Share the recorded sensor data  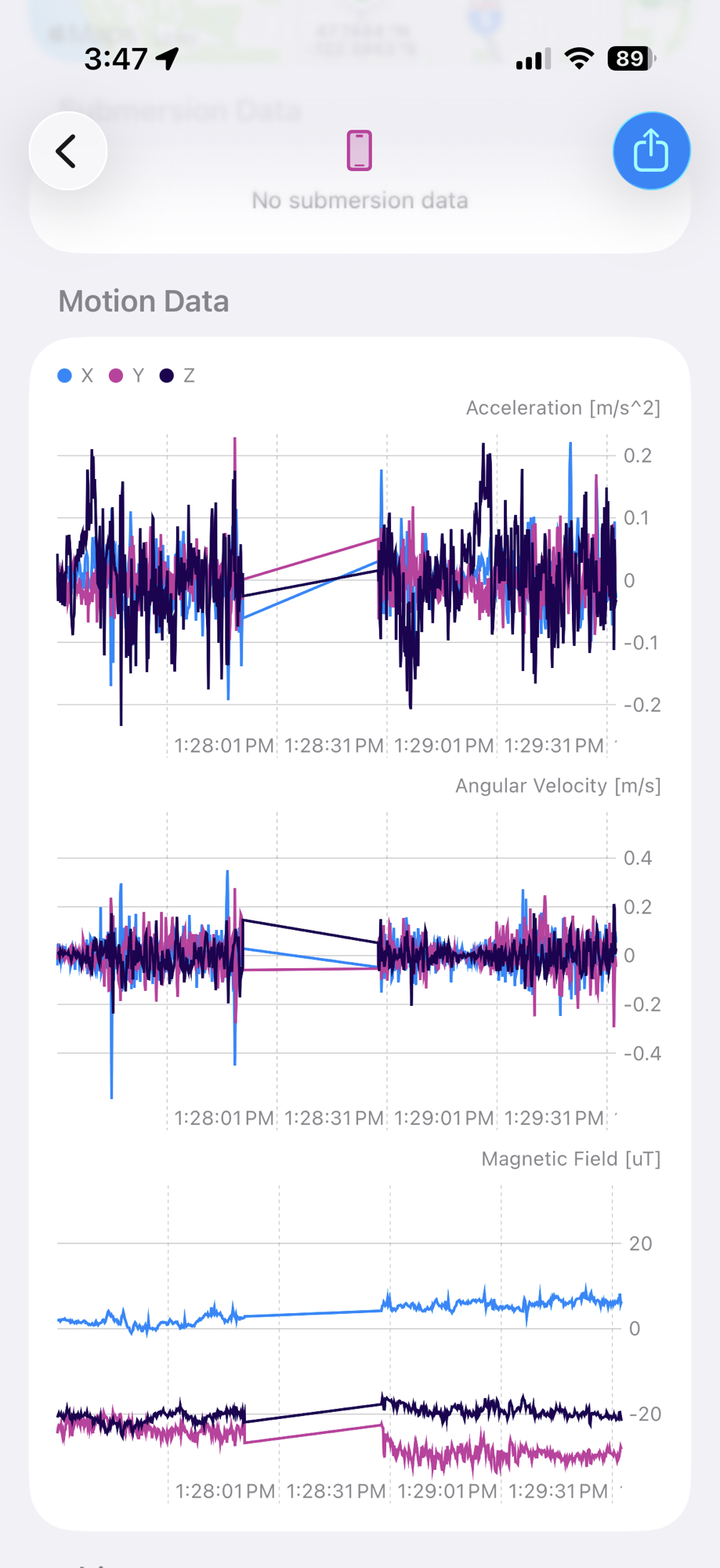click(x=650, y=151)
